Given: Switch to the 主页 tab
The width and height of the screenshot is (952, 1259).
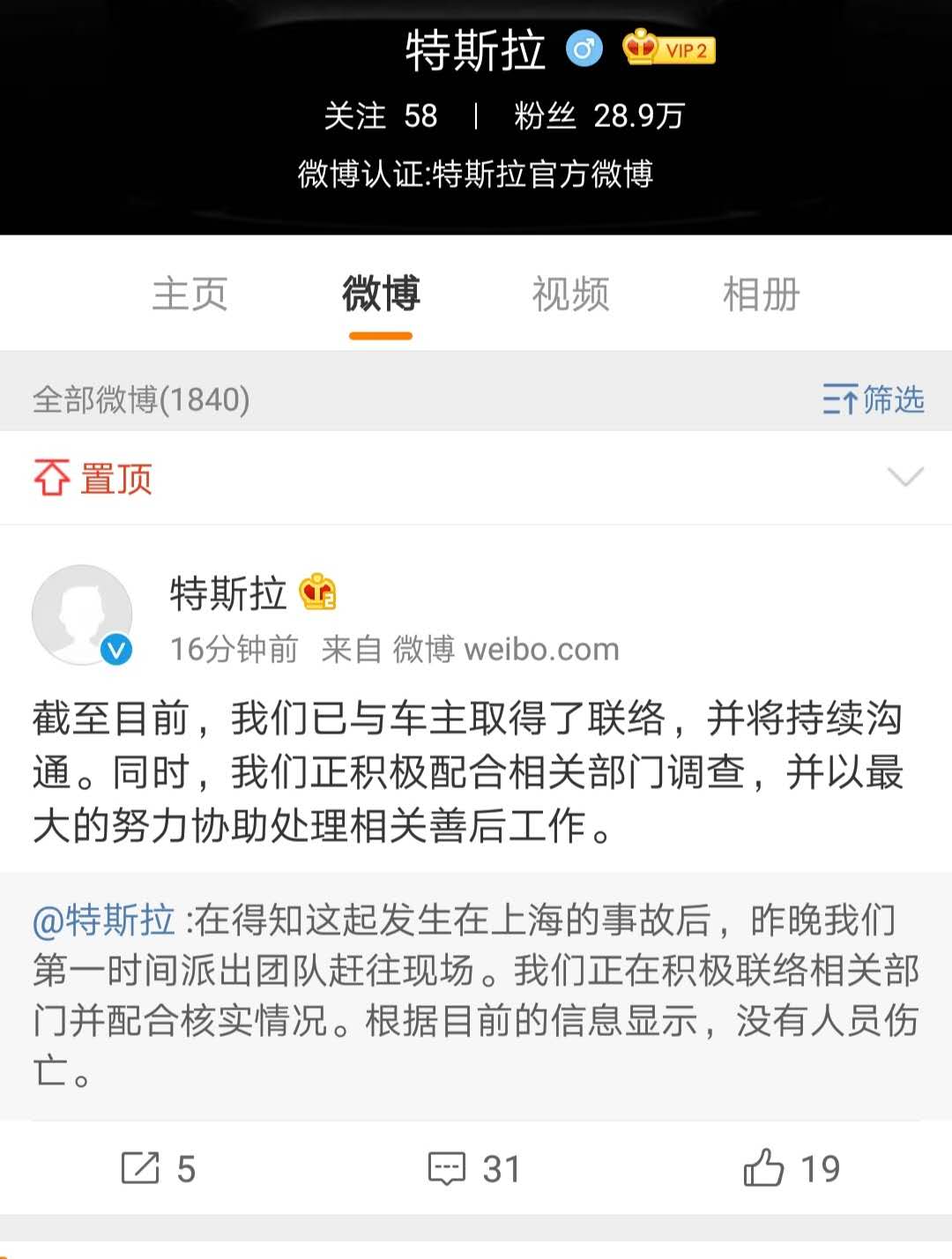Looking at the screenshot, I should coord(190,294).
